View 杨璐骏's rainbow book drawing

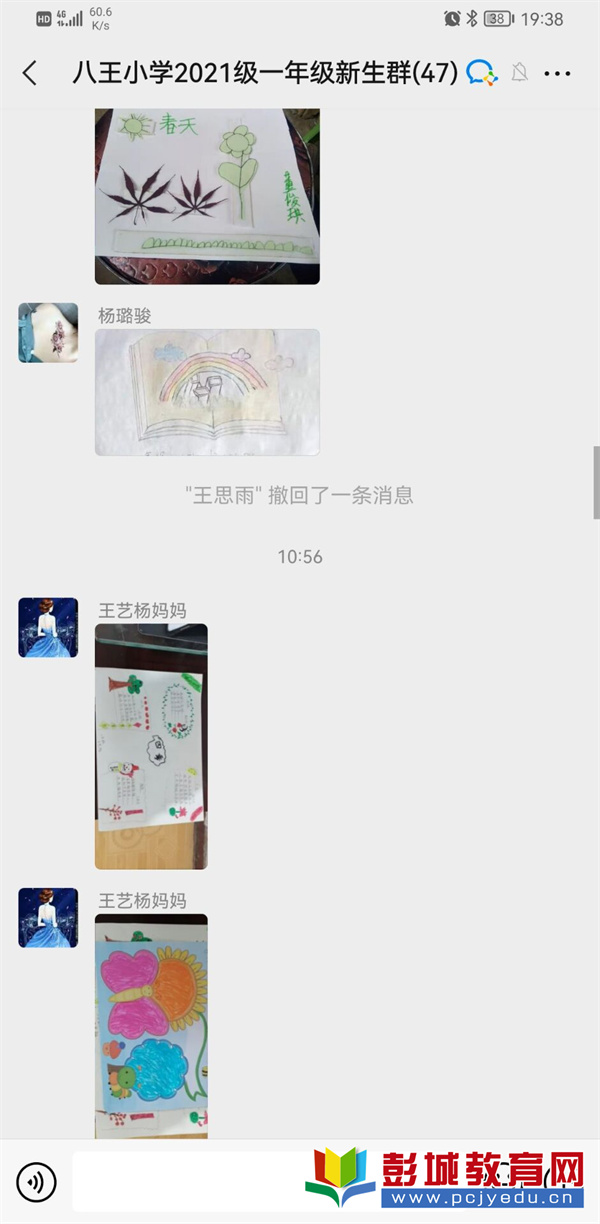pyautogui.click(x=207, y=392)
